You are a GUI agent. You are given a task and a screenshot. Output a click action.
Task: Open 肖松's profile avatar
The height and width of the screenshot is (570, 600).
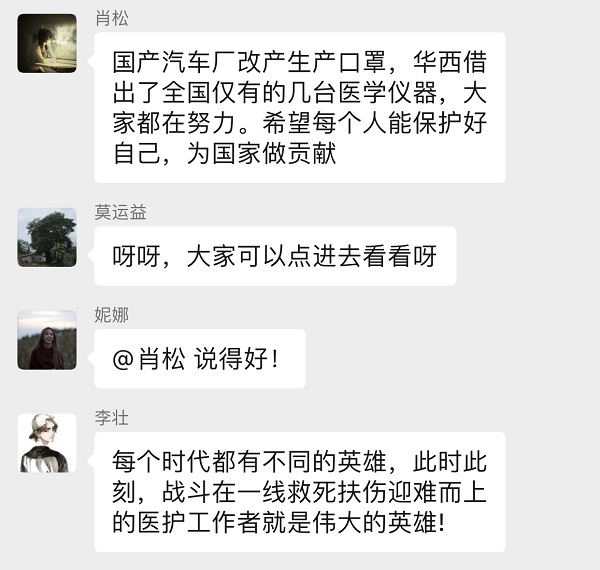coord(47,43)
